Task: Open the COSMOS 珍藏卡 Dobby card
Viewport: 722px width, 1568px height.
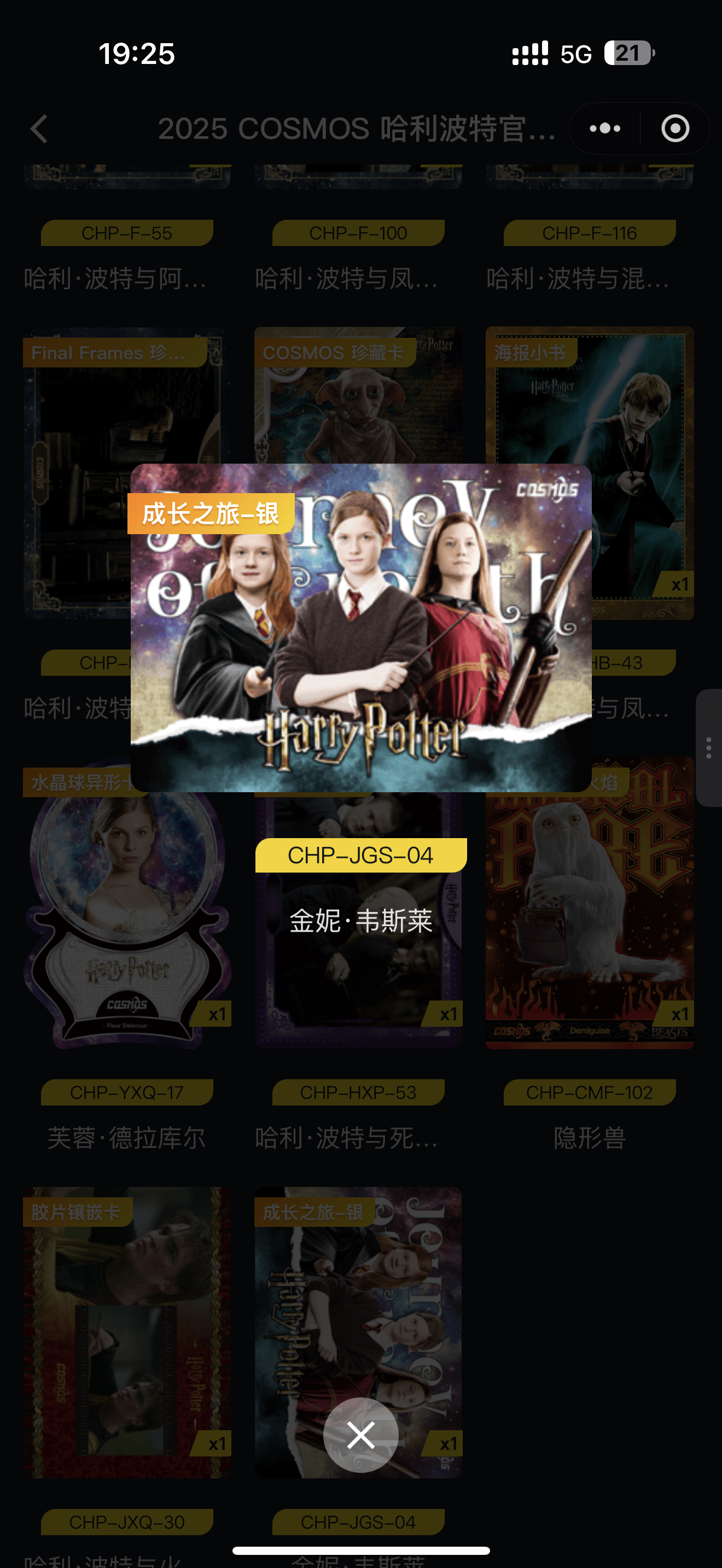Action: [358, 402]
